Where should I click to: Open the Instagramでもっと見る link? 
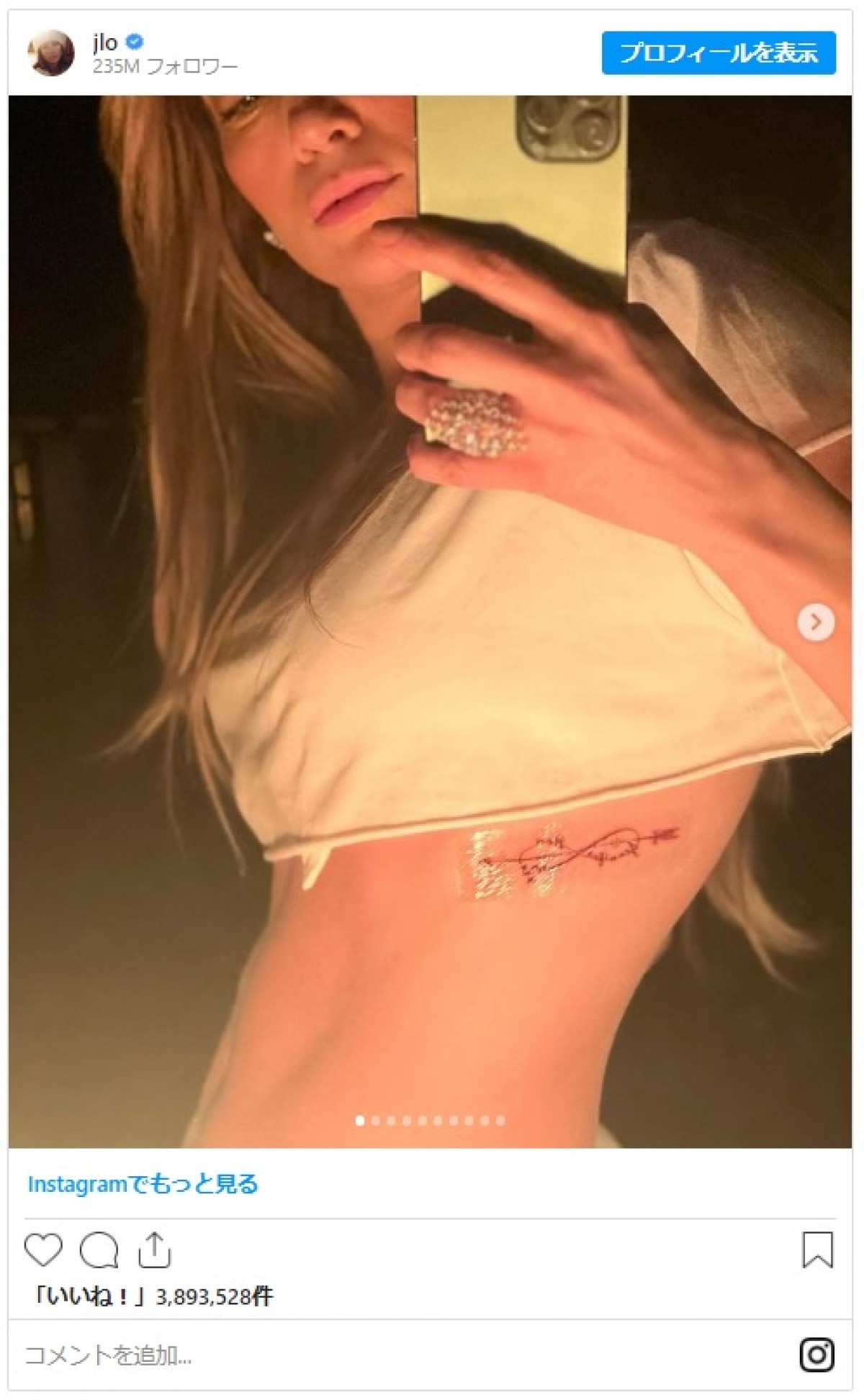(x=143, y=1183)
